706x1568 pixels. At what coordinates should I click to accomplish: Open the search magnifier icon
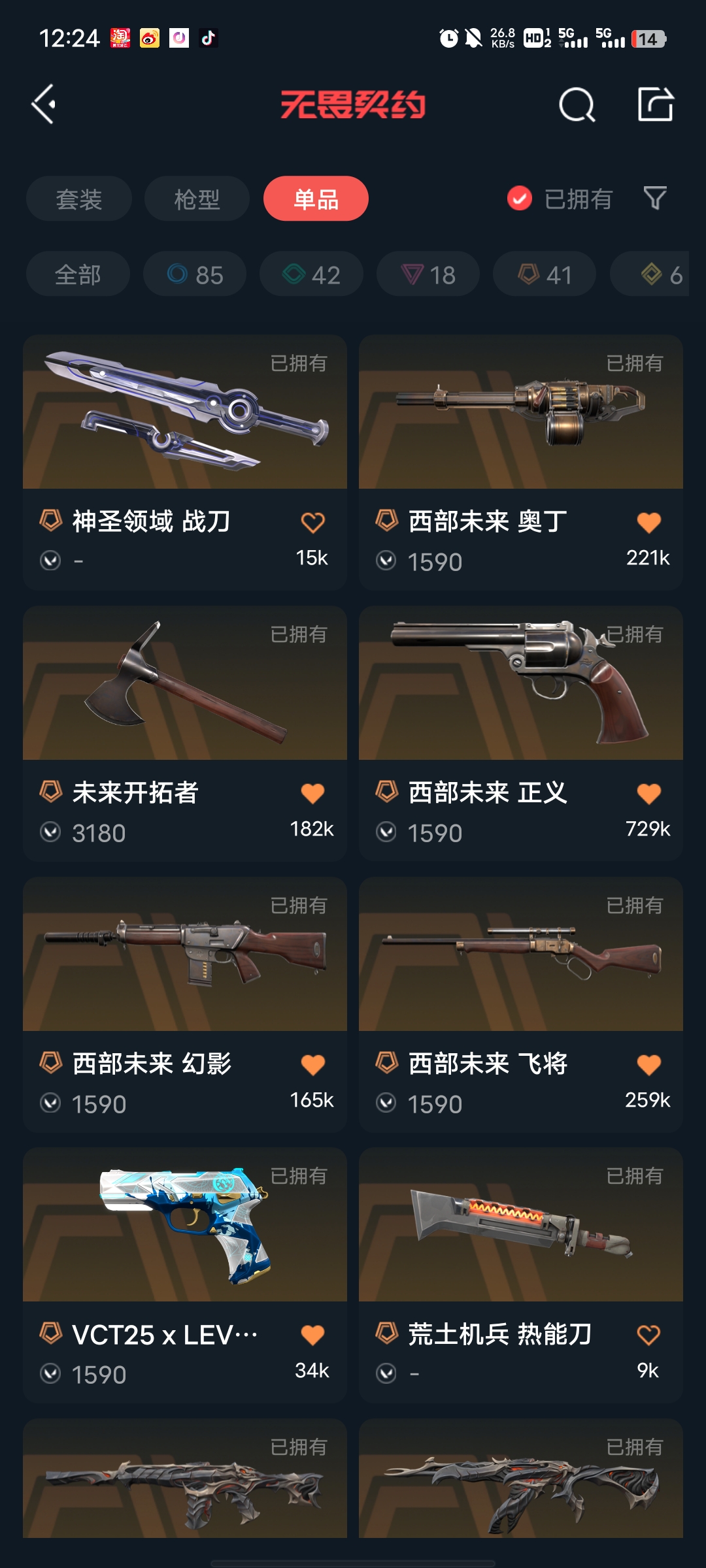pos(577,105)
